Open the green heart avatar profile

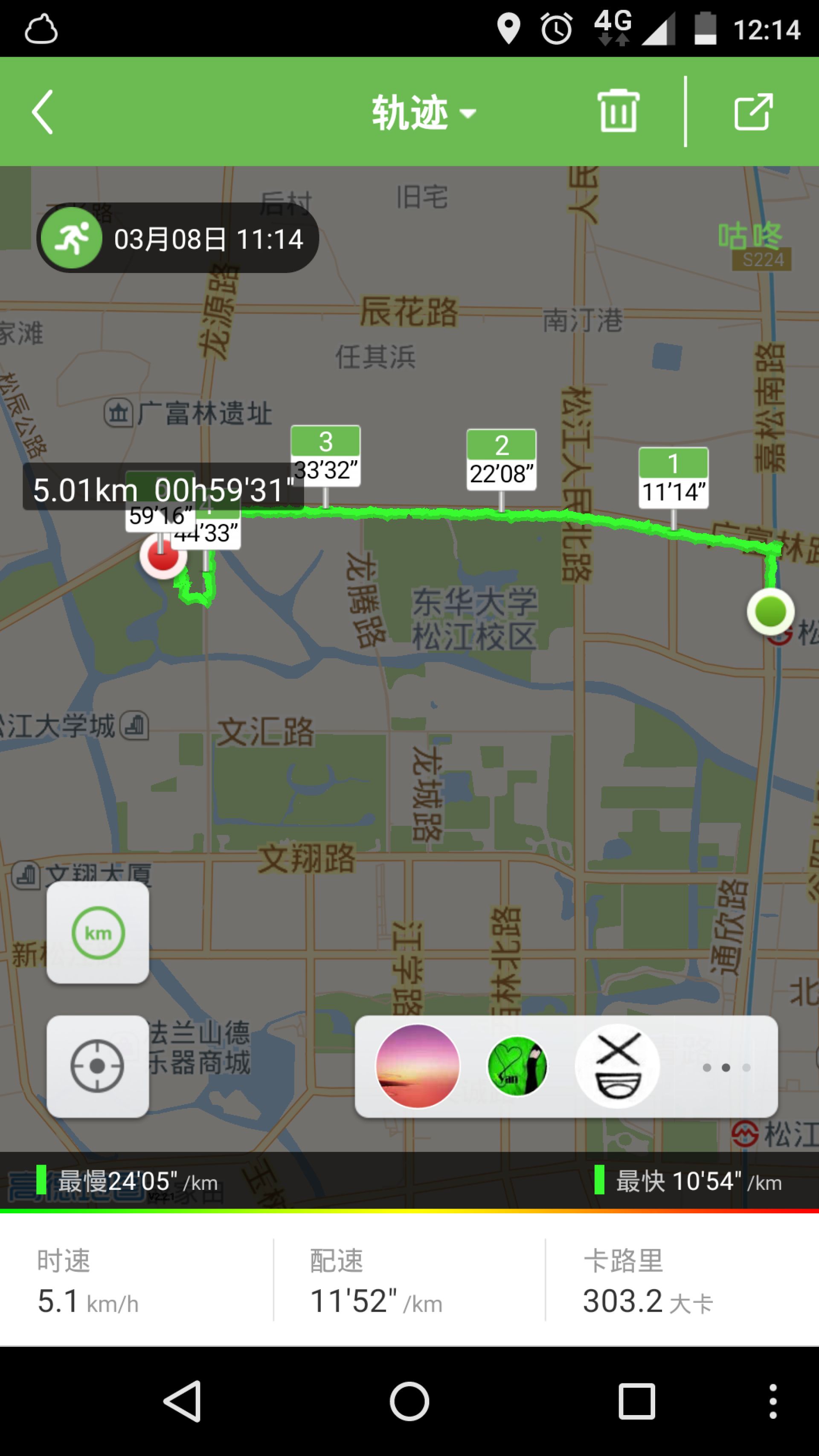(517, 1066)
